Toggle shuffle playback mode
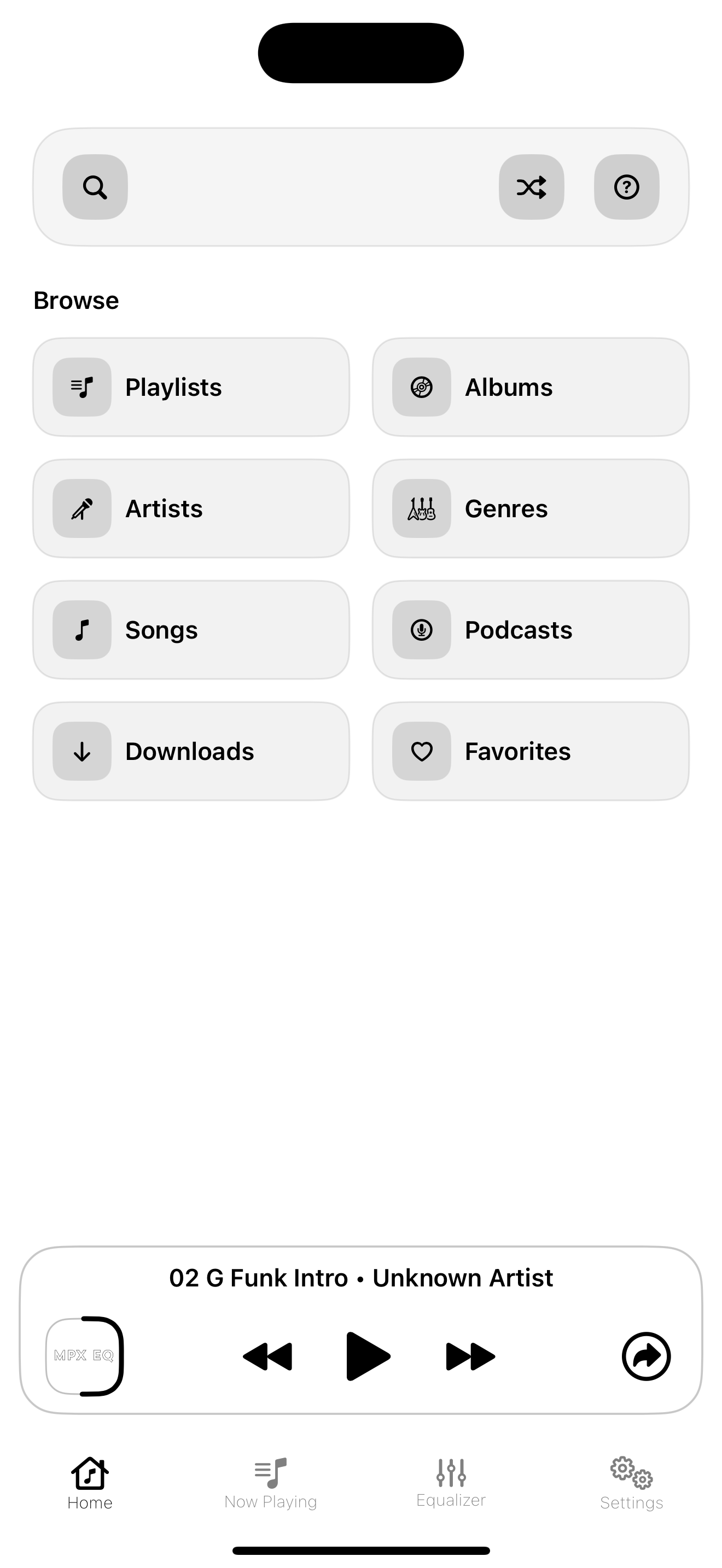This screenshot has height=1568, width=722. click(531, 187)
